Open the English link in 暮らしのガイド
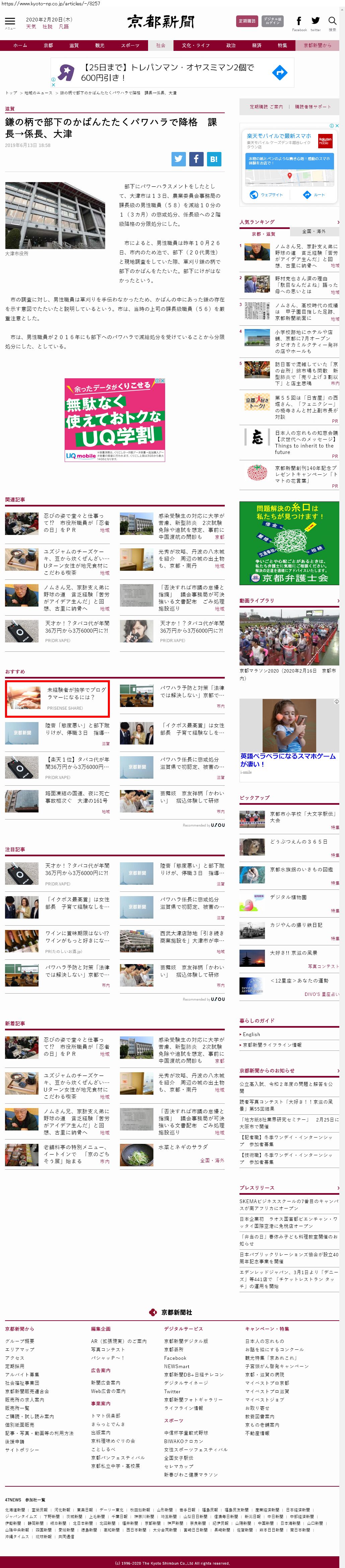Viewport: 345px width, 1568px height. [251, 1034]
